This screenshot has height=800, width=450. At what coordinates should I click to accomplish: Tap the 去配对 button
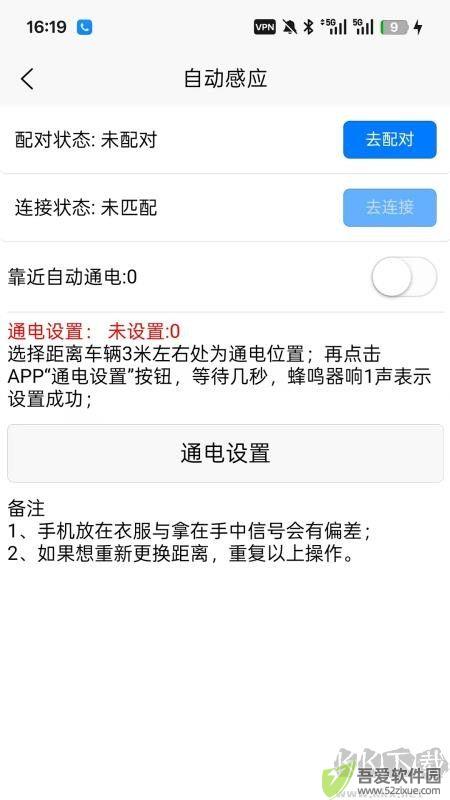pos(390,139)
